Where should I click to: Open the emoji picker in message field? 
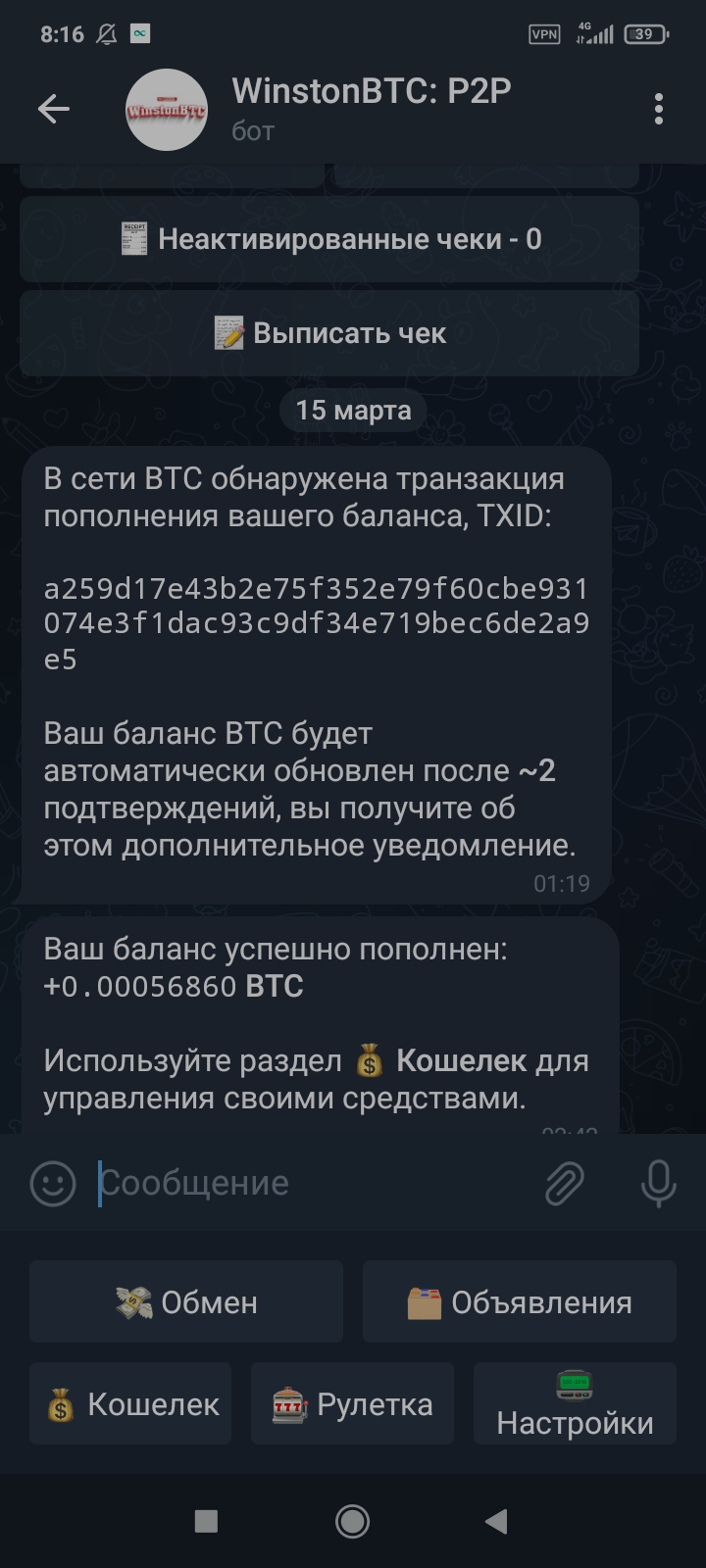[x=53, y=1183]
